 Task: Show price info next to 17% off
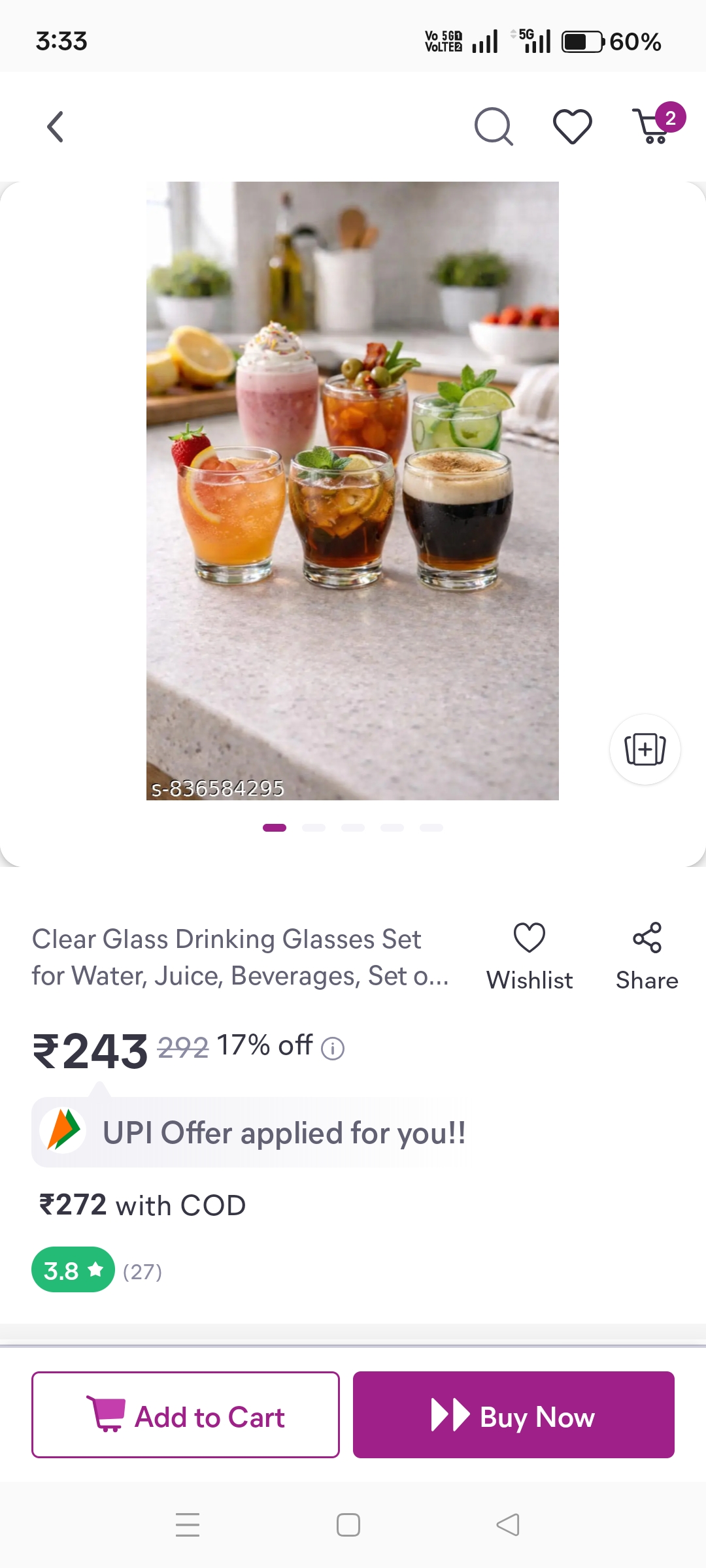(x=333, y=1049)
